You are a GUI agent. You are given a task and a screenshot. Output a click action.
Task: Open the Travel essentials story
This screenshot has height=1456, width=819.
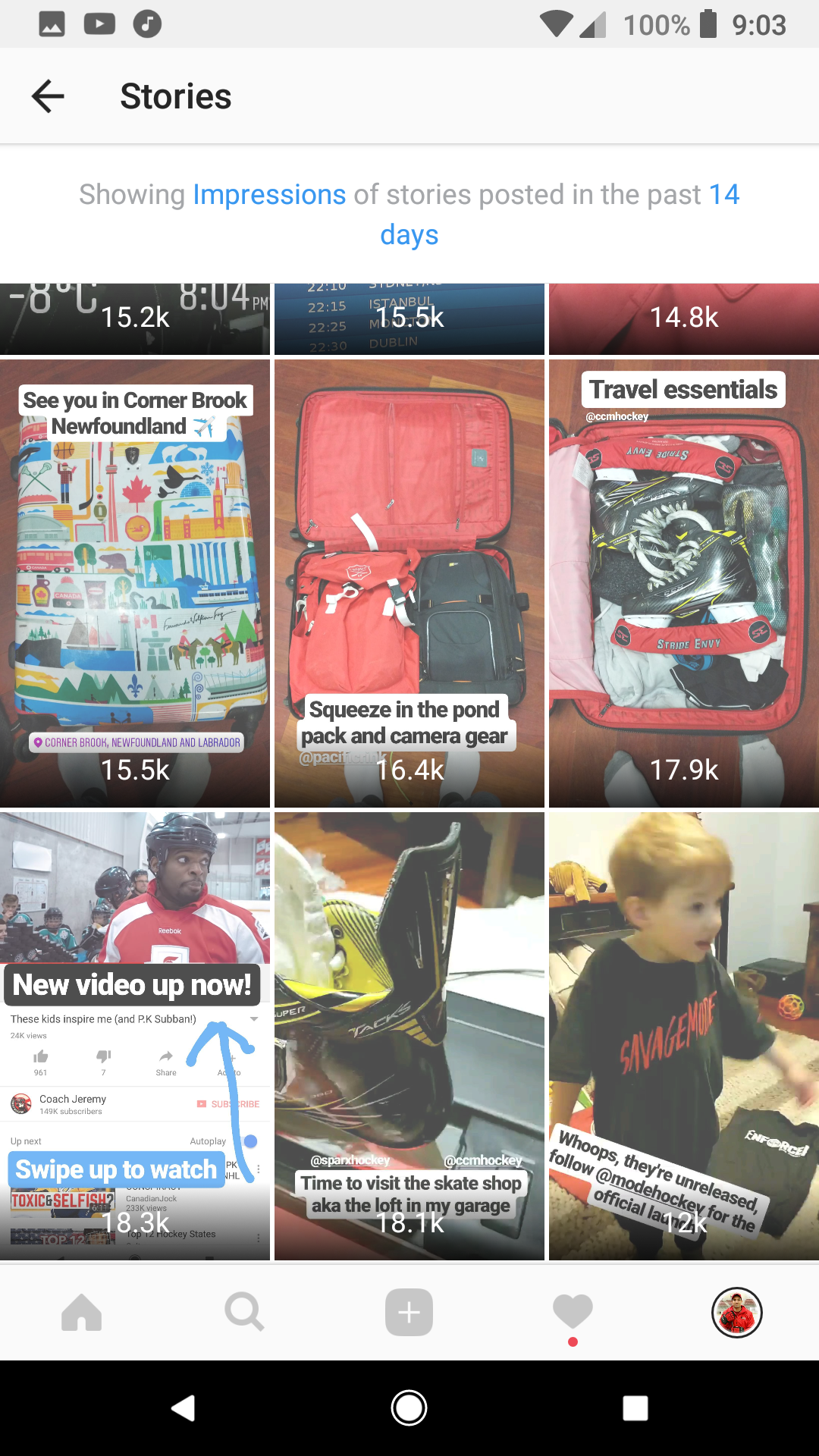[x=684, y=584]
